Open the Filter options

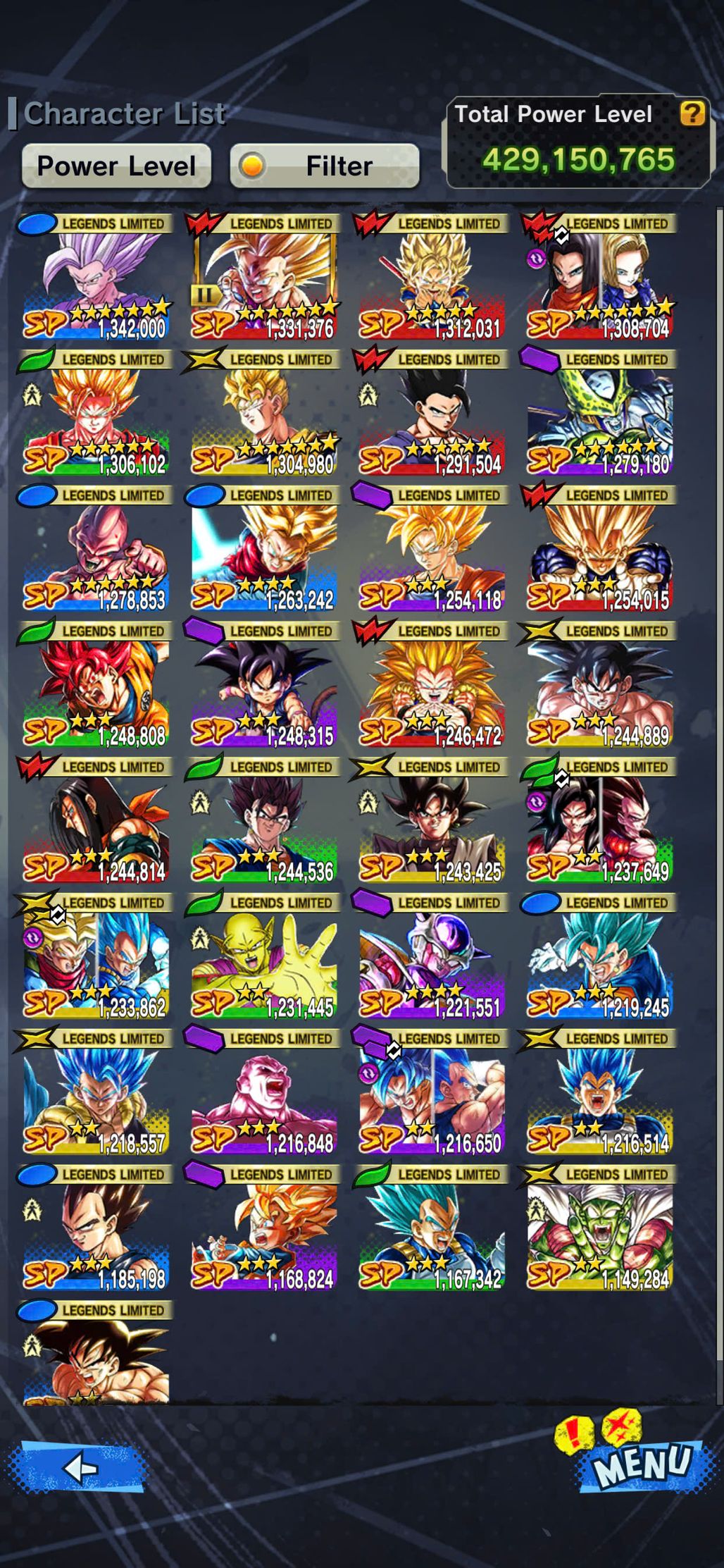pyautogui.click(x=325, y=166)
